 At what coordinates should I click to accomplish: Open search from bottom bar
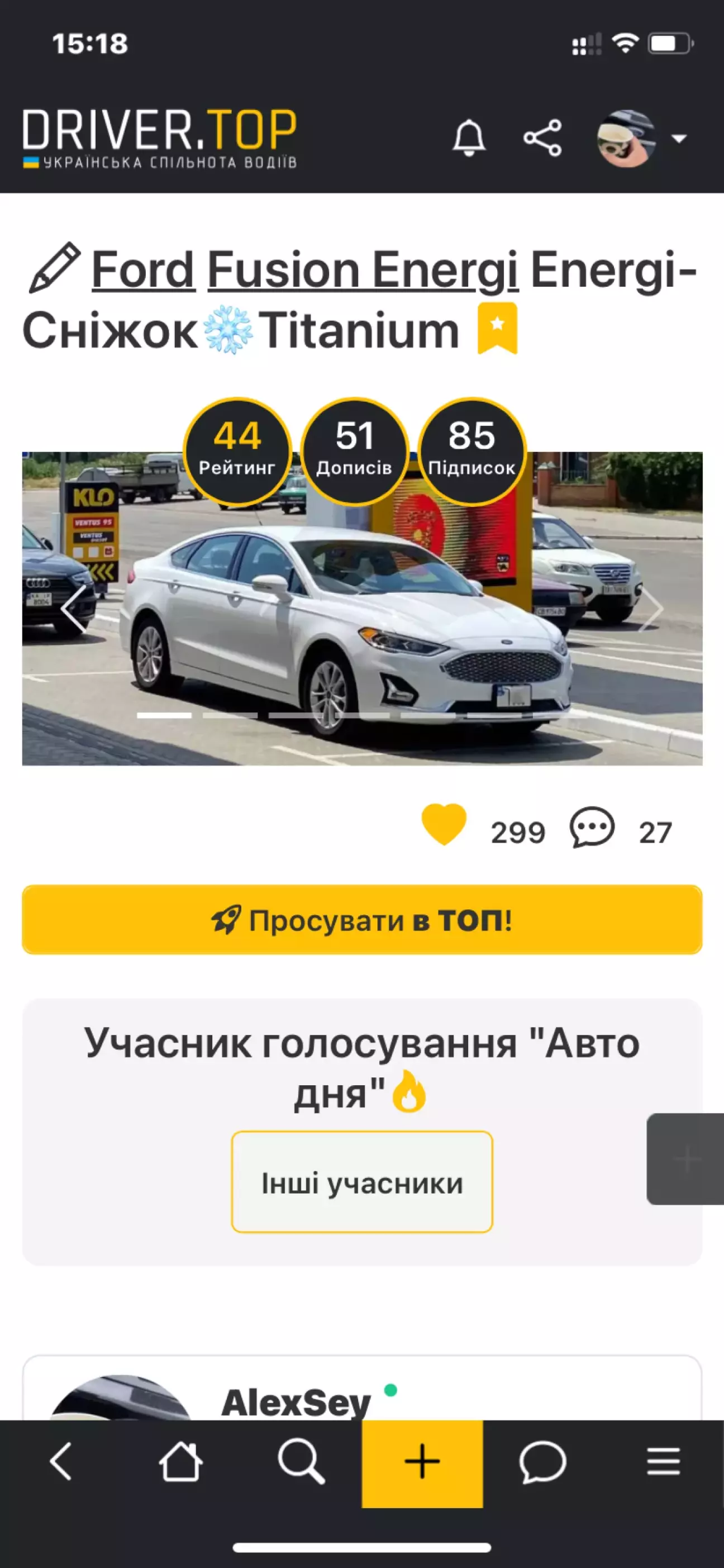pos(301,1461)
